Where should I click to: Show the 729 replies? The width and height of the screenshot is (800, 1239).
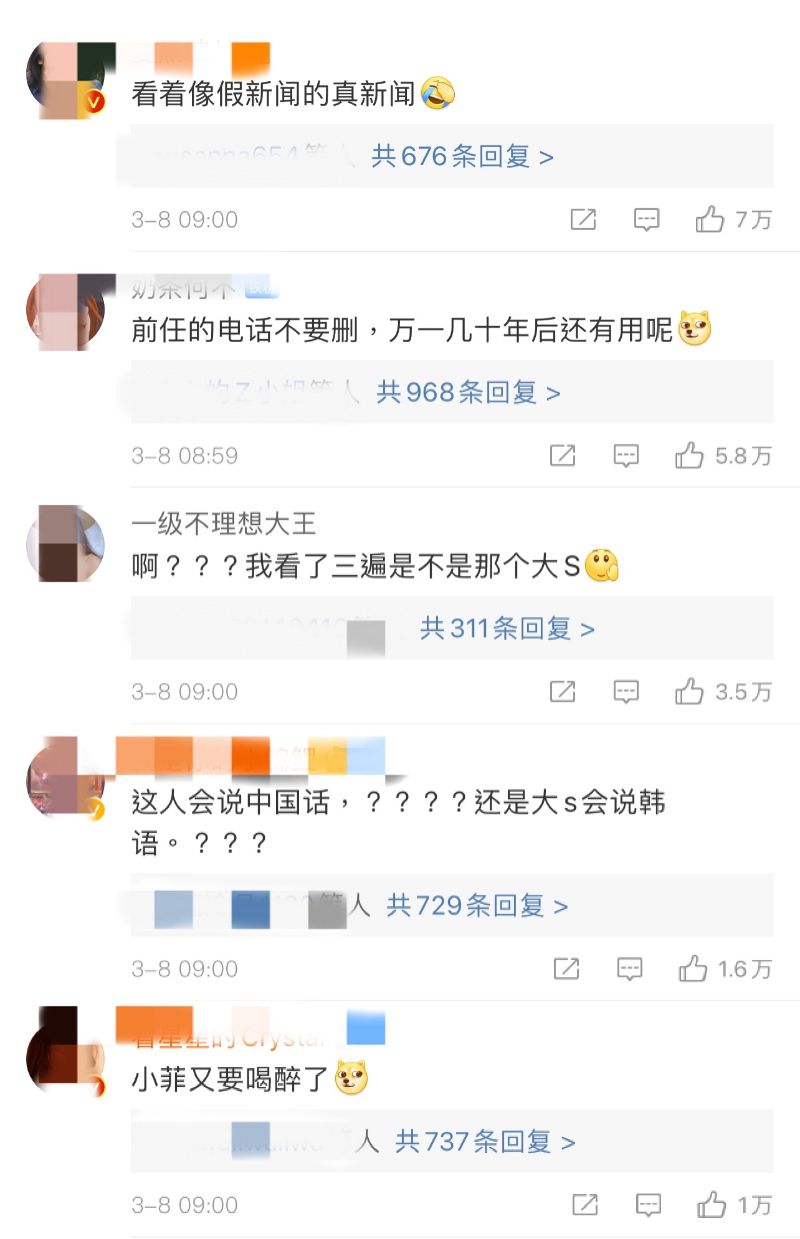[x=477, y=906]
